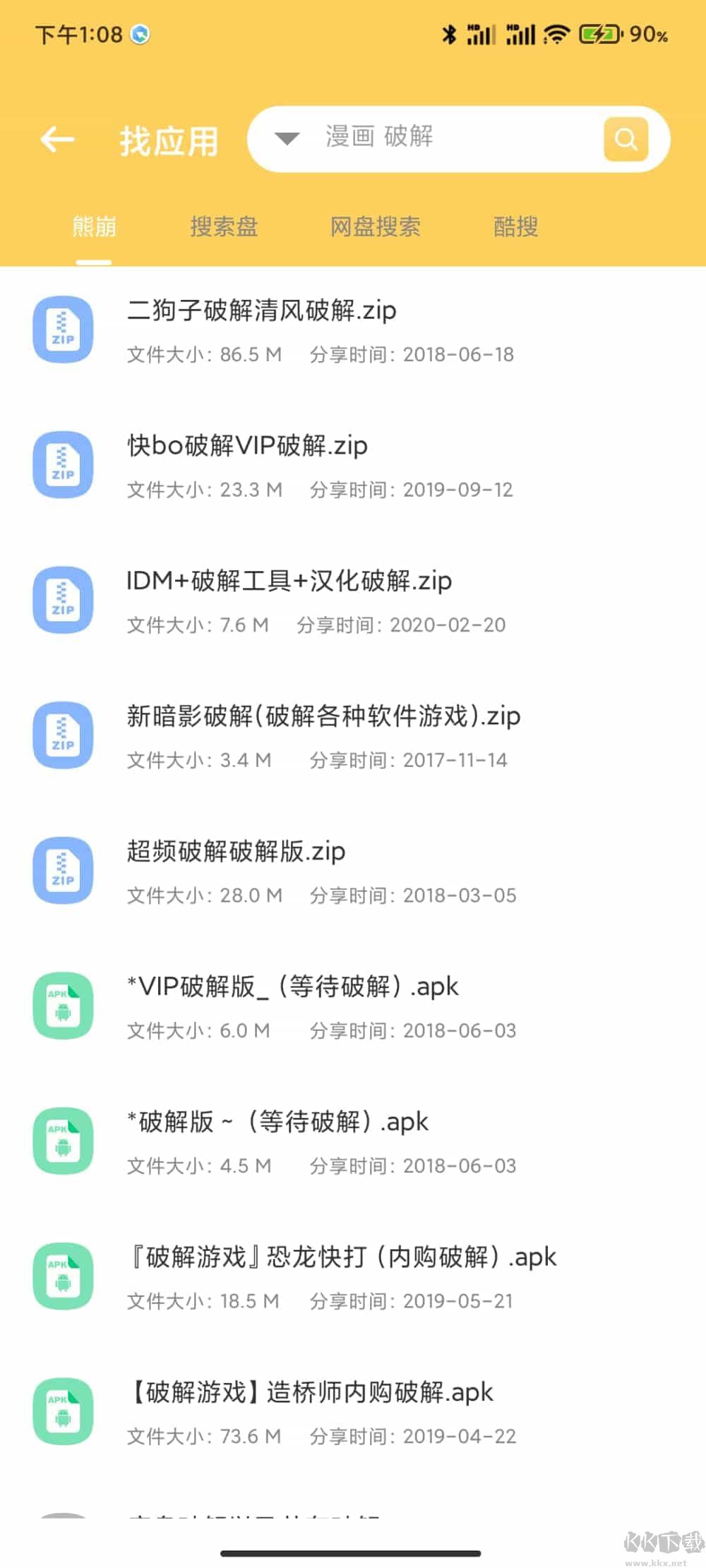The image size is (706, 1568).
Task: Select the 酷搜 search source
Action: (515, 227)
